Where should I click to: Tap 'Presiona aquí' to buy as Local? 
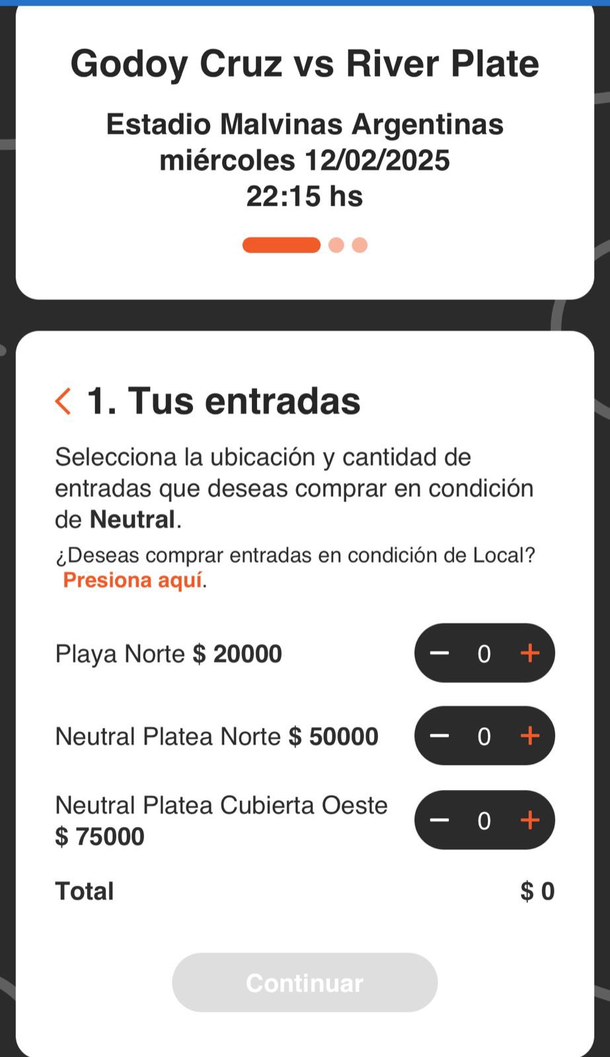(132, 580)
